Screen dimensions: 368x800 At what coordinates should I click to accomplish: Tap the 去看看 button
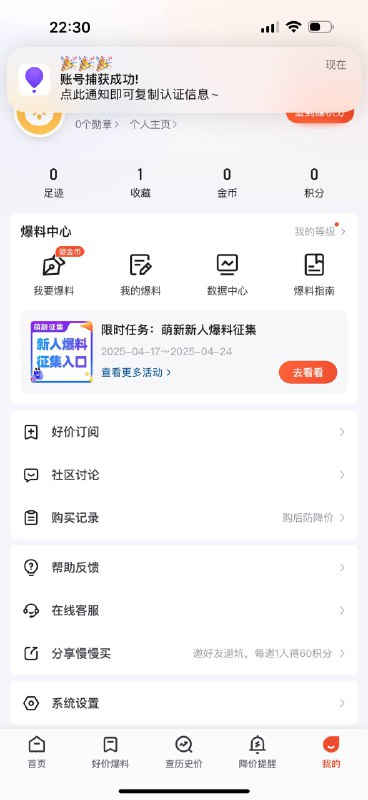pos(308,372)
